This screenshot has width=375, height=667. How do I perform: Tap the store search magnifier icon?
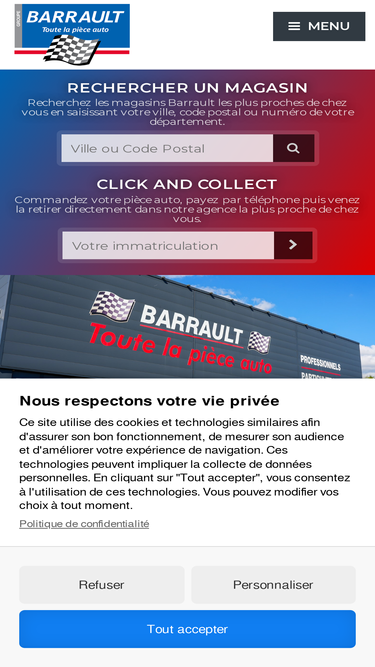[294, 148]
